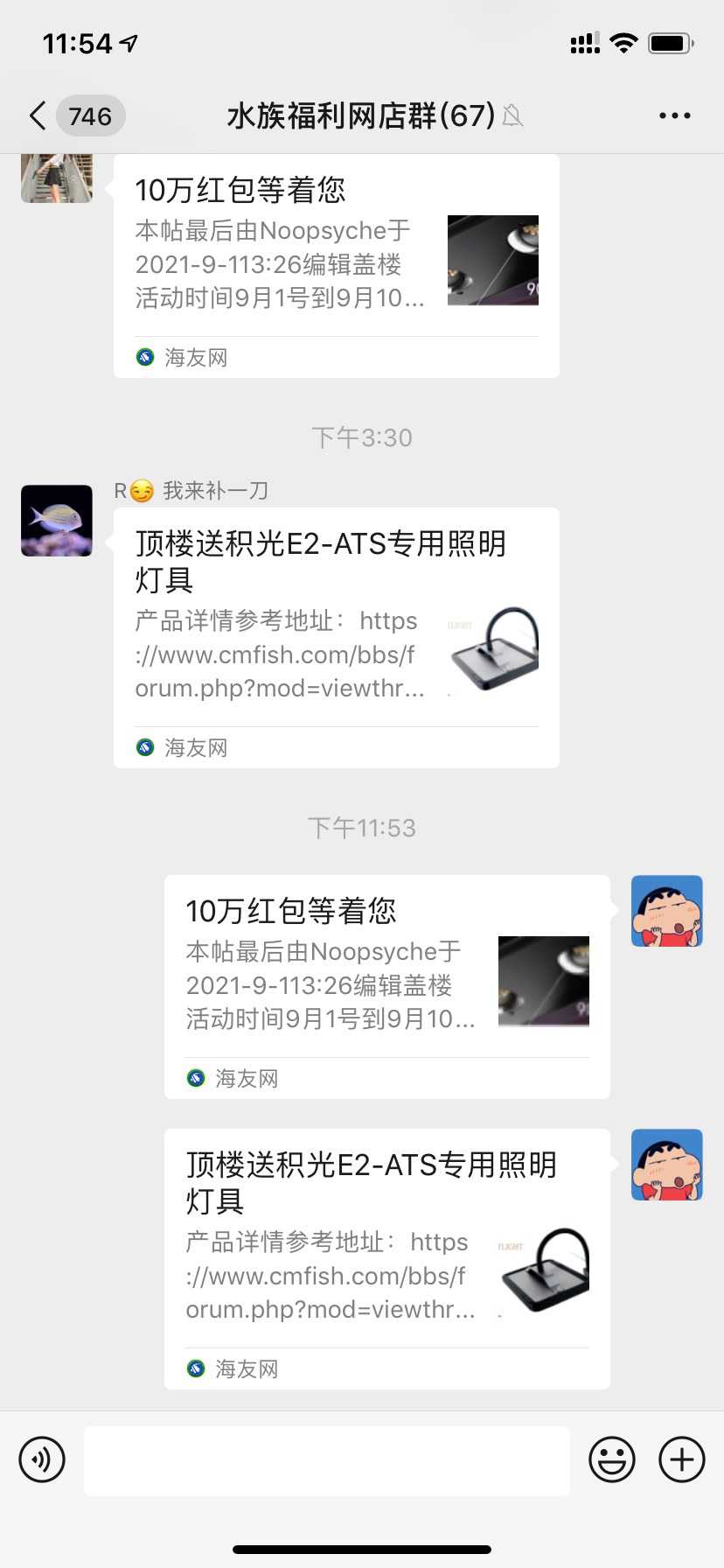Image resolution: width=724 pixels, height=1568 pixels.
Task: Open the sent 顶楼送积光E2-ATS专用照明灯具 link card
Action: coord(386,1258)
